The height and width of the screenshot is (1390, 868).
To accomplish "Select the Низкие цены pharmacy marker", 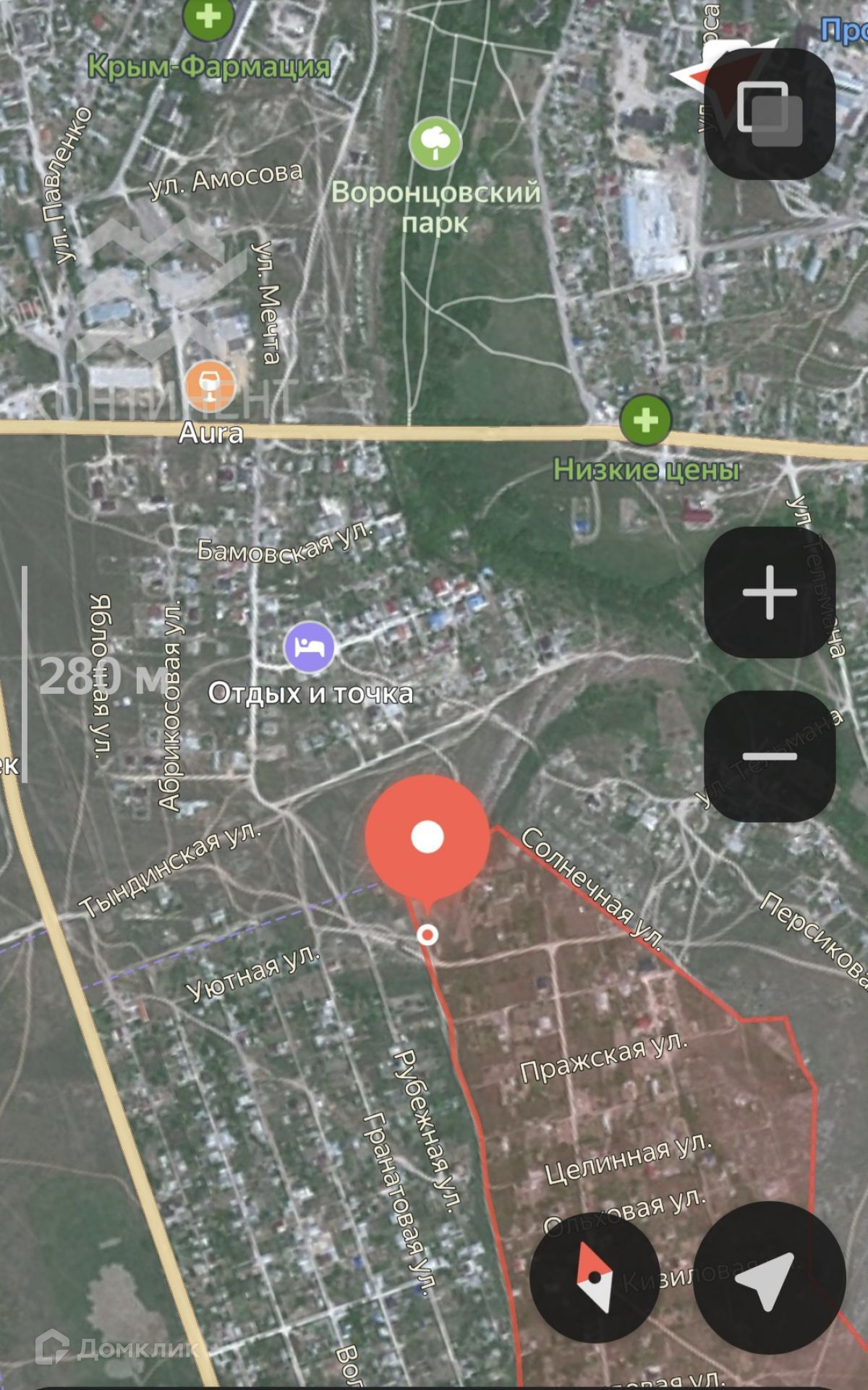I will click(645, 420).
